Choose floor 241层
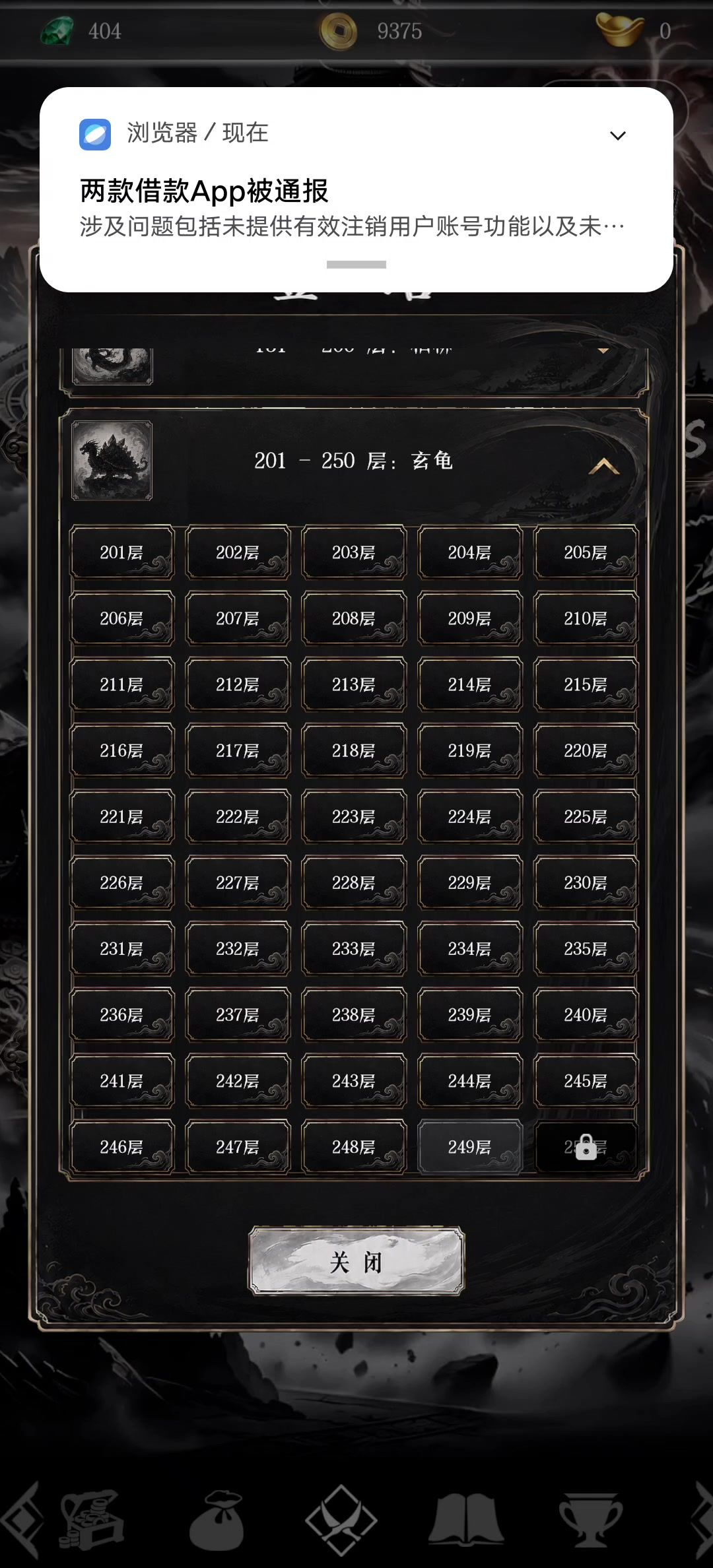 pos(122,1081)
